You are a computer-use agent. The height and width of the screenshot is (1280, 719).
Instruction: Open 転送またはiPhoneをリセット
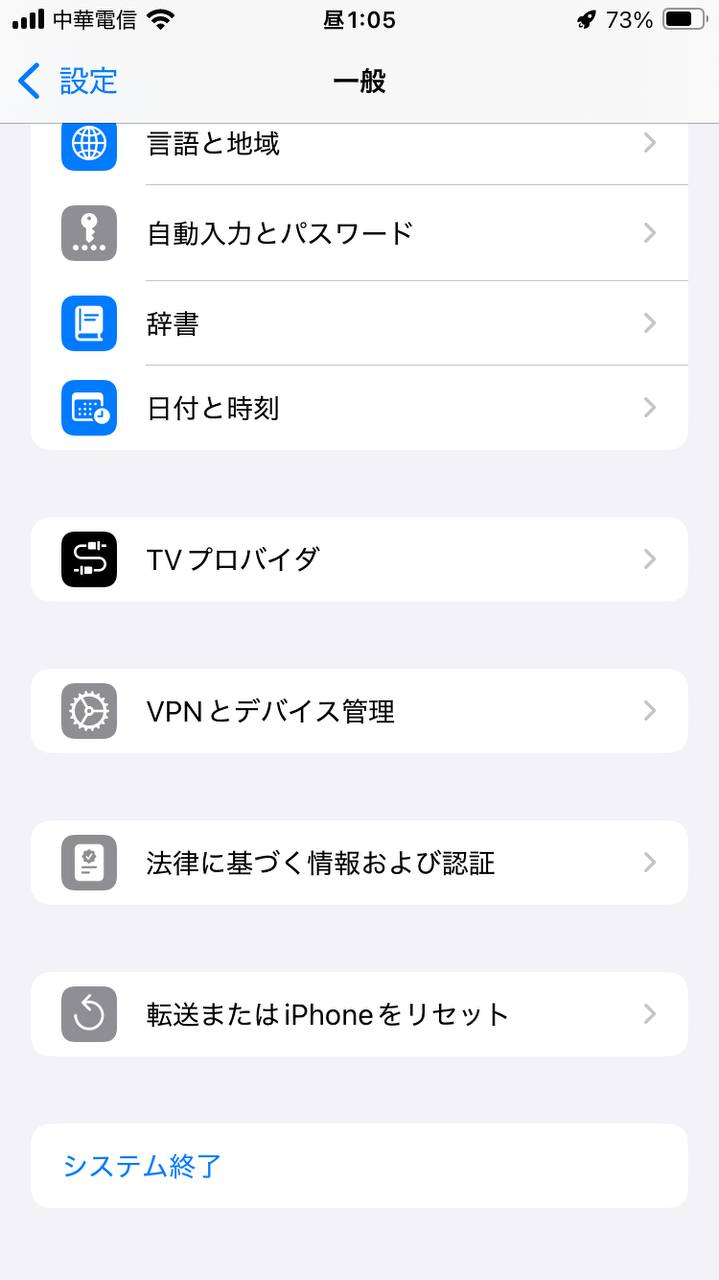[x=359, y=1014]
